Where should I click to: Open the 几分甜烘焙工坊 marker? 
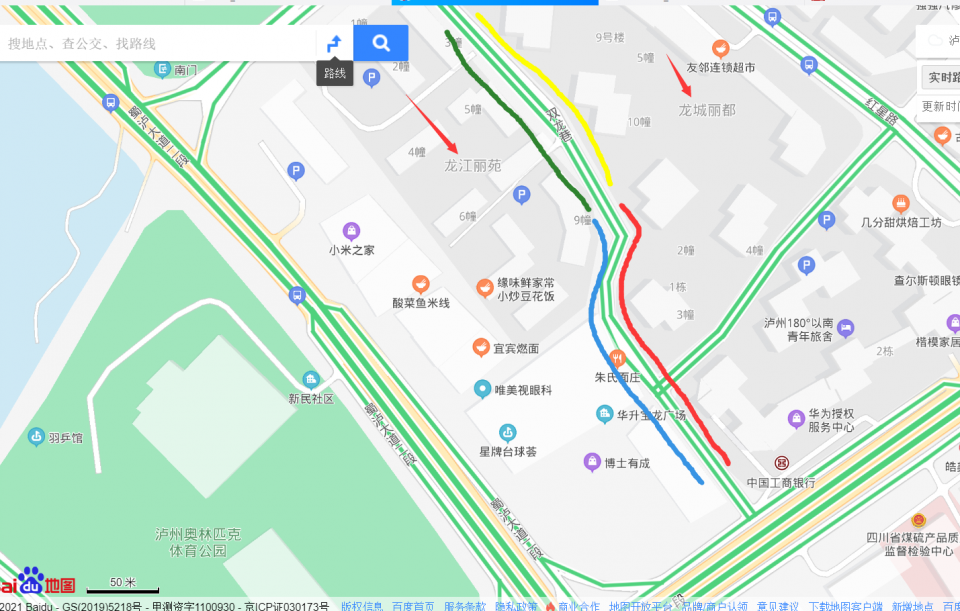901,203
